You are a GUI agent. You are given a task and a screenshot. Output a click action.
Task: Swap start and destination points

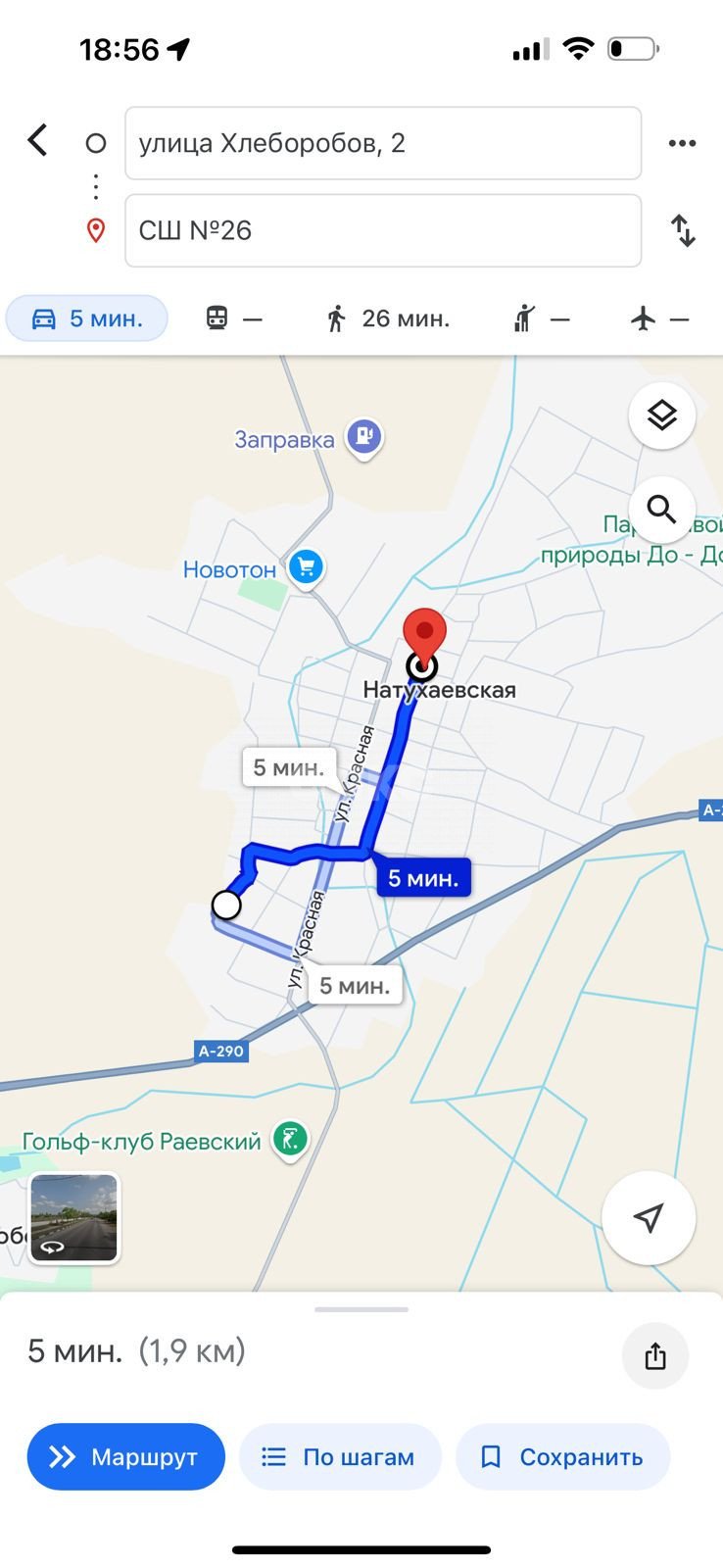(x=682, y=230)
